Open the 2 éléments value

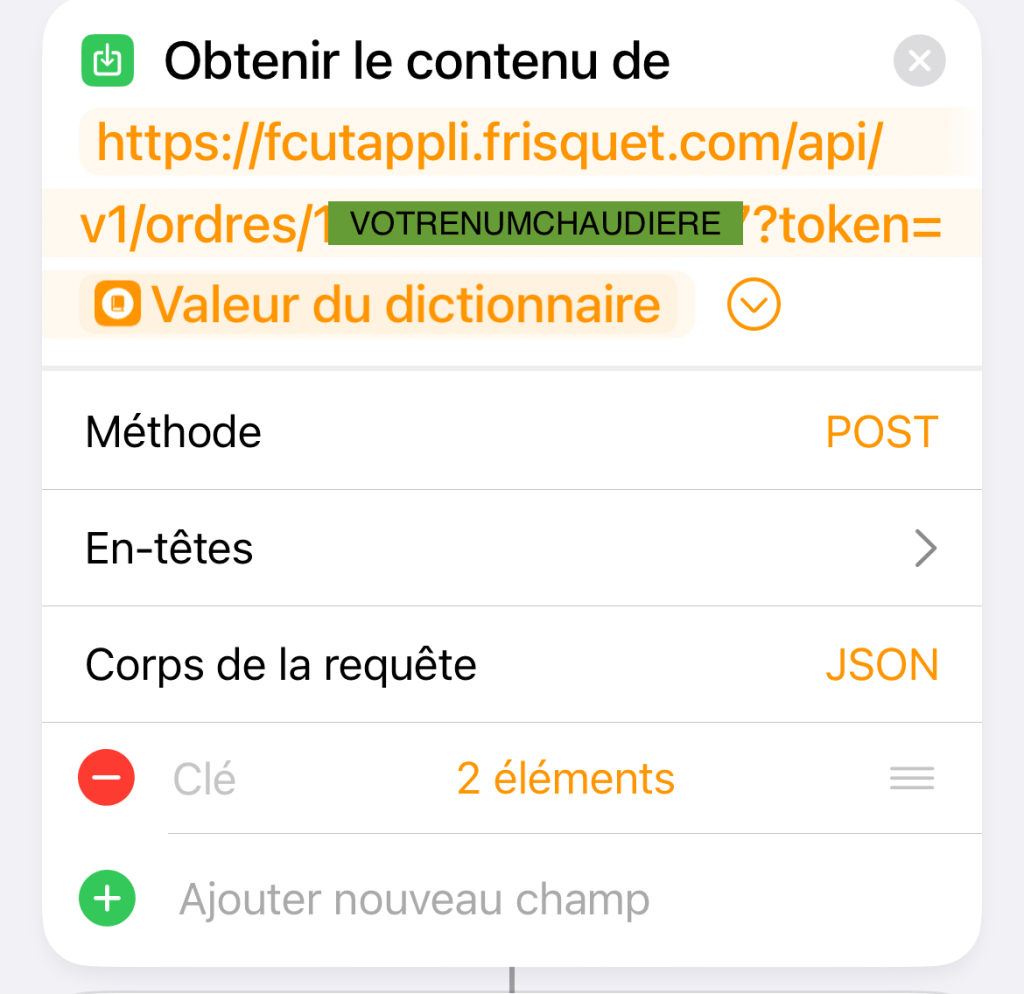click(565, 778)
